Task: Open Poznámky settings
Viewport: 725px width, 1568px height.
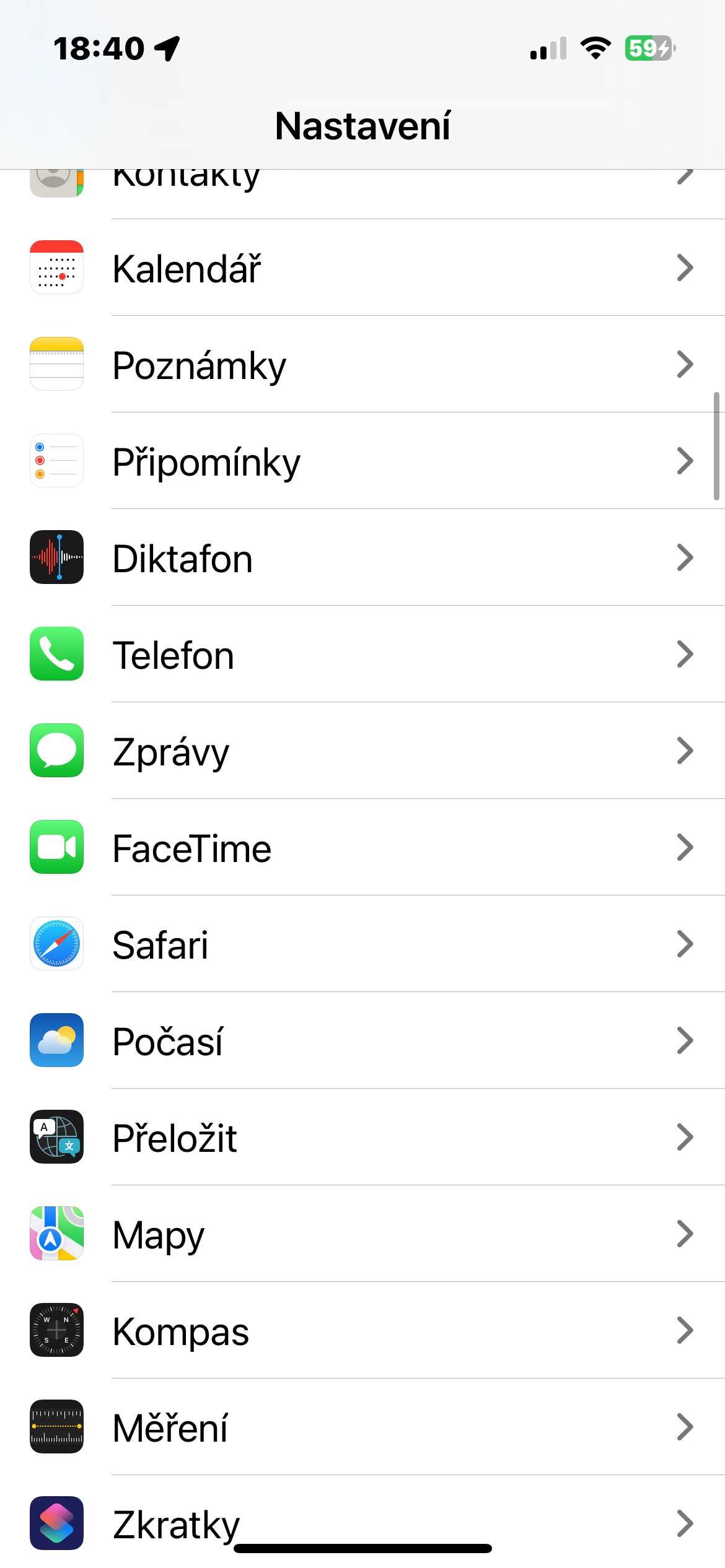Action: [x=362, y=365]
